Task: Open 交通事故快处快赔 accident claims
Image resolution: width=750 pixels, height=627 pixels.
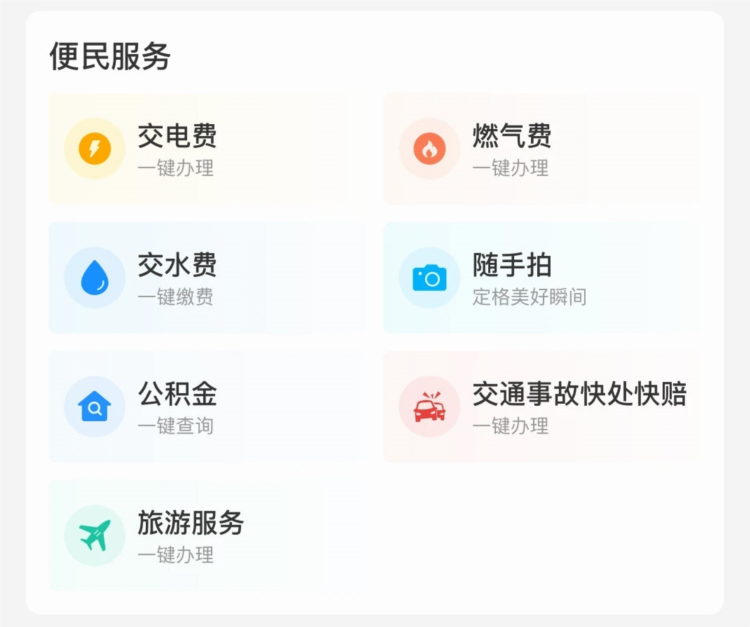Action: point(541,406)
